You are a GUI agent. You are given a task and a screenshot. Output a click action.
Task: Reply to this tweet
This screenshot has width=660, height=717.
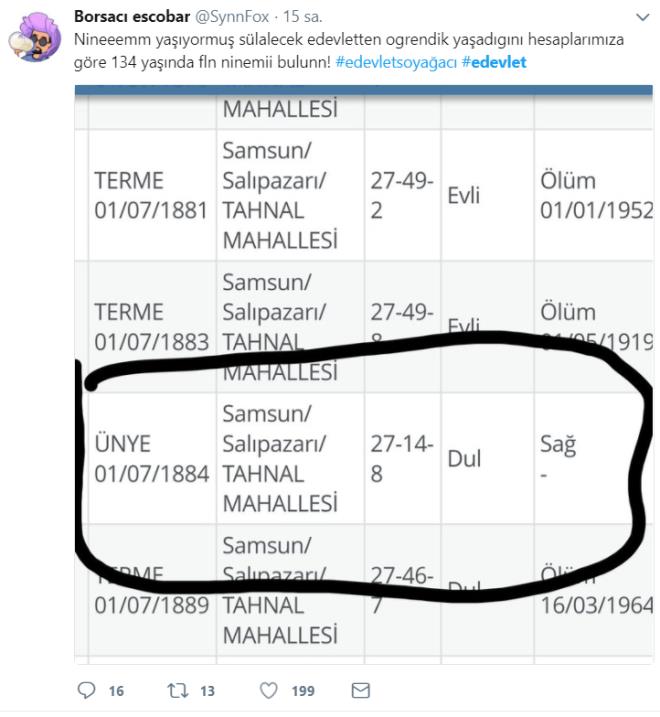[87, 691]
